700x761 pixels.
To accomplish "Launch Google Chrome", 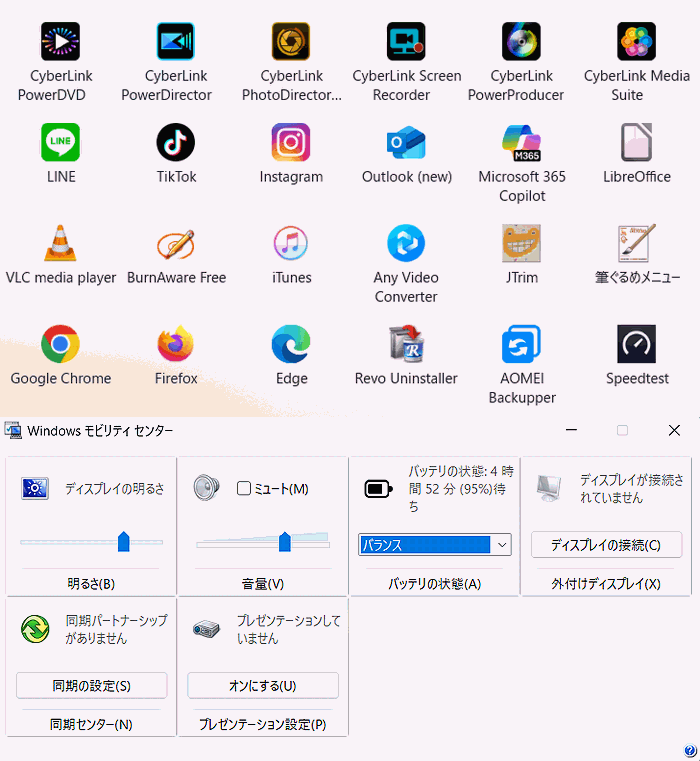I will click(60, 344).
